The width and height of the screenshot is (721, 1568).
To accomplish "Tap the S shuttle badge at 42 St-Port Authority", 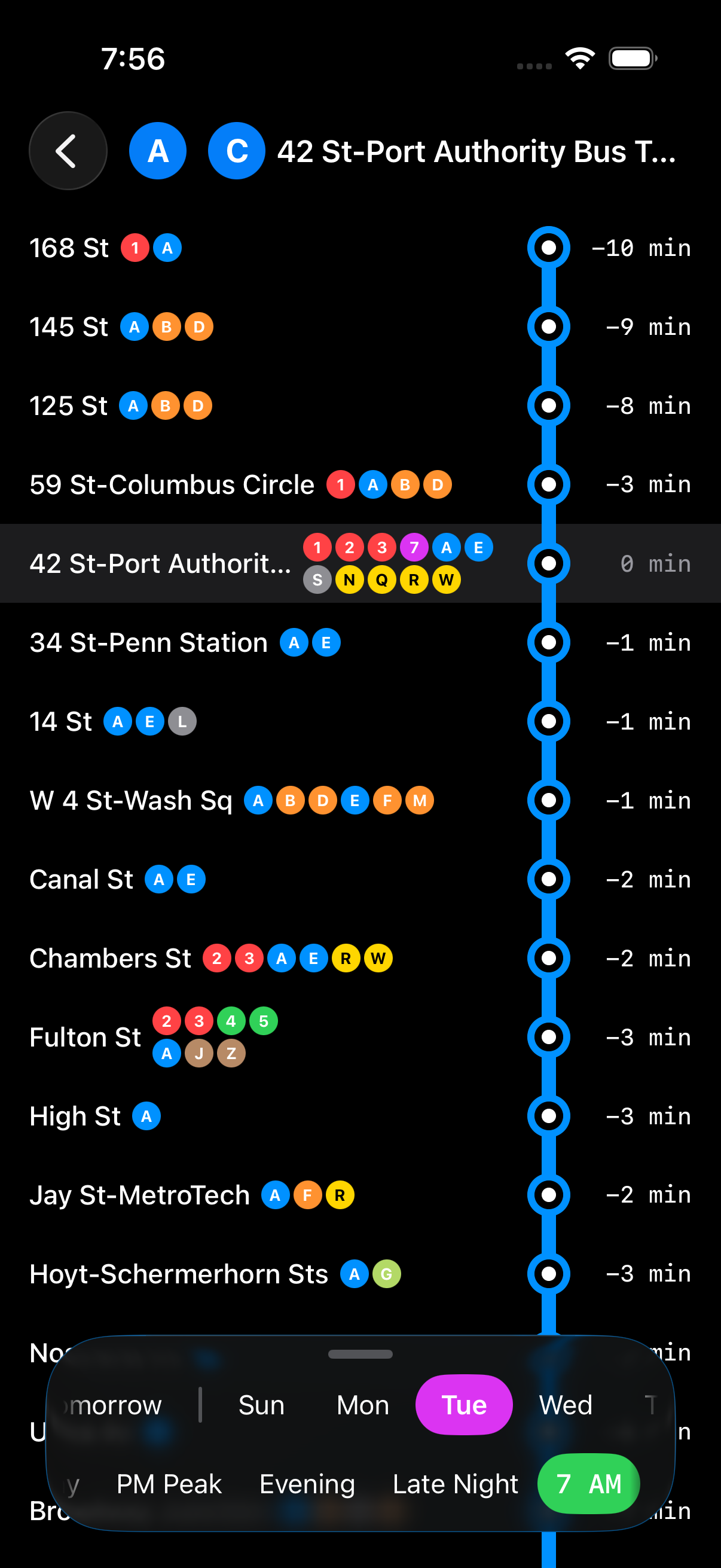I will (x=317, y=579).
